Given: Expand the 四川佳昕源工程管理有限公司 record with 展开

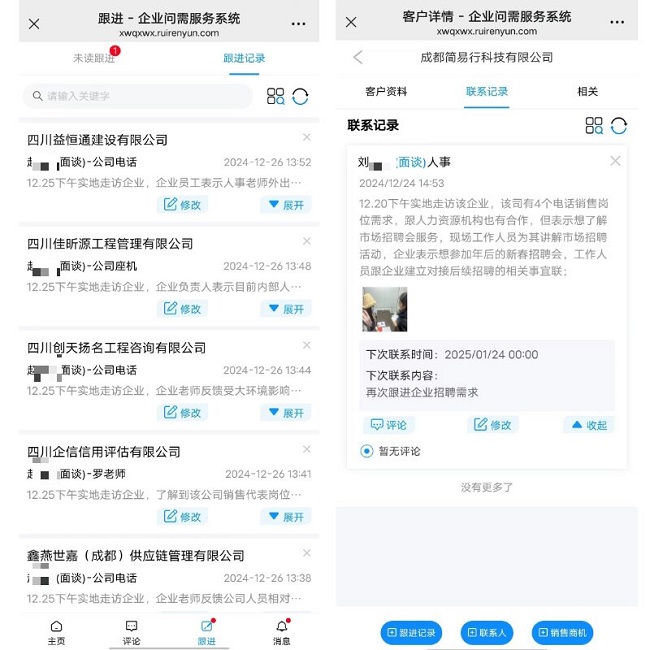Looking at the screenshot, I should coord(284,309).
